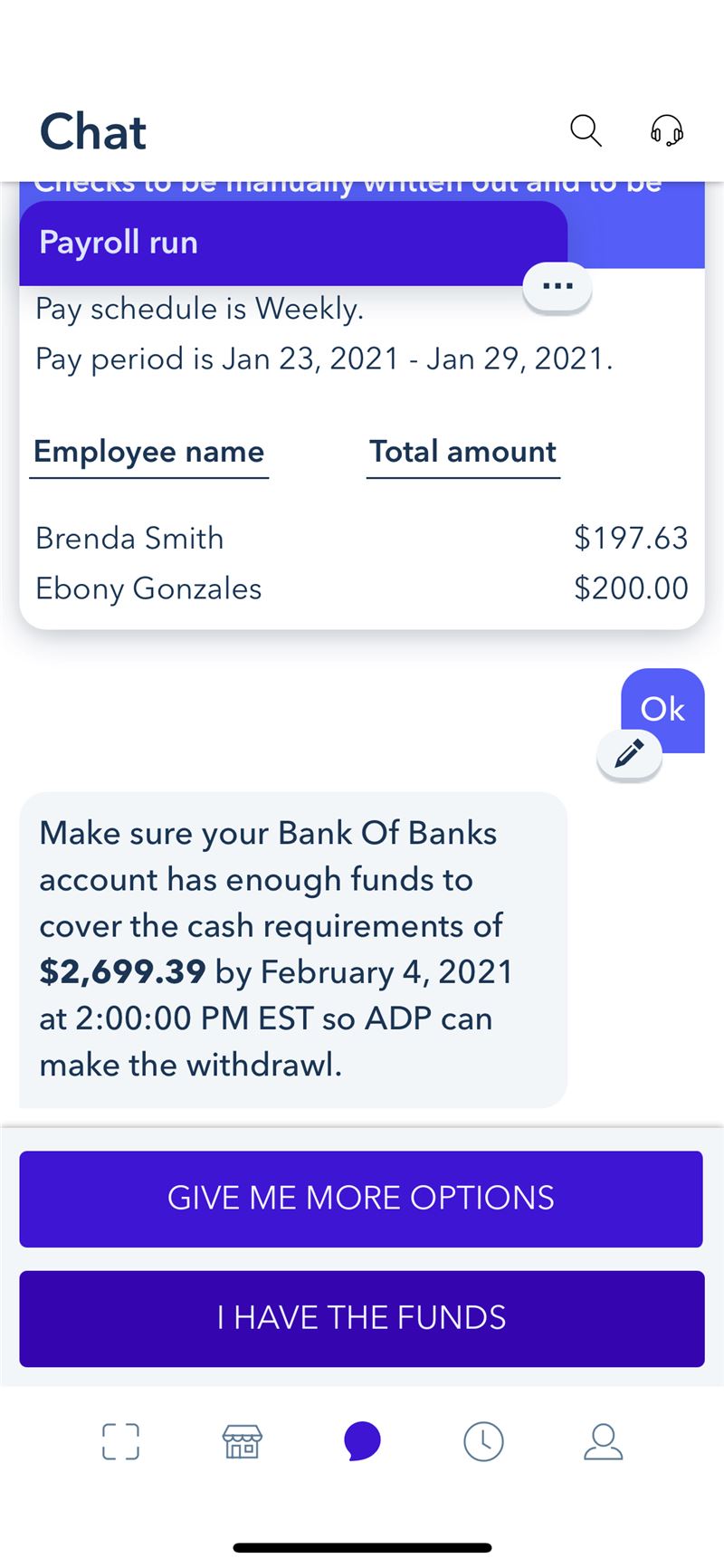
Task: Select Give Me More Options
Action: [x=361, y=1199]
